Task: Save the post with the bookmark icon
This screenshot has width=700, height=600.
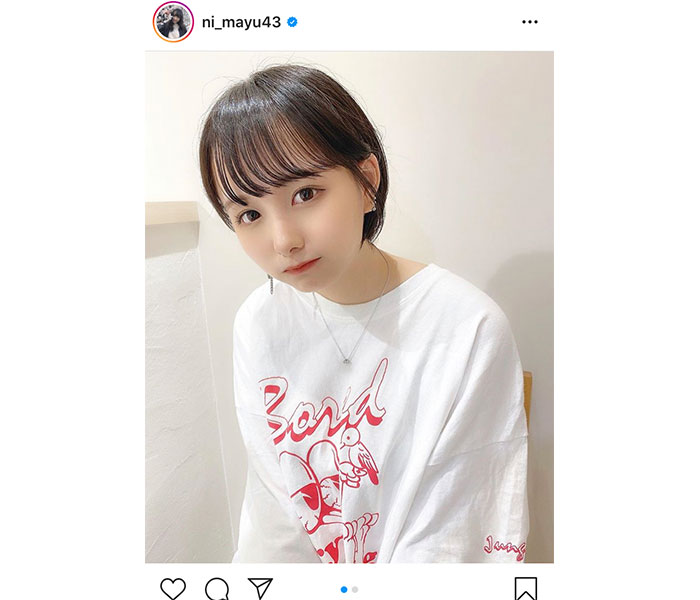Action: [526, 589]
